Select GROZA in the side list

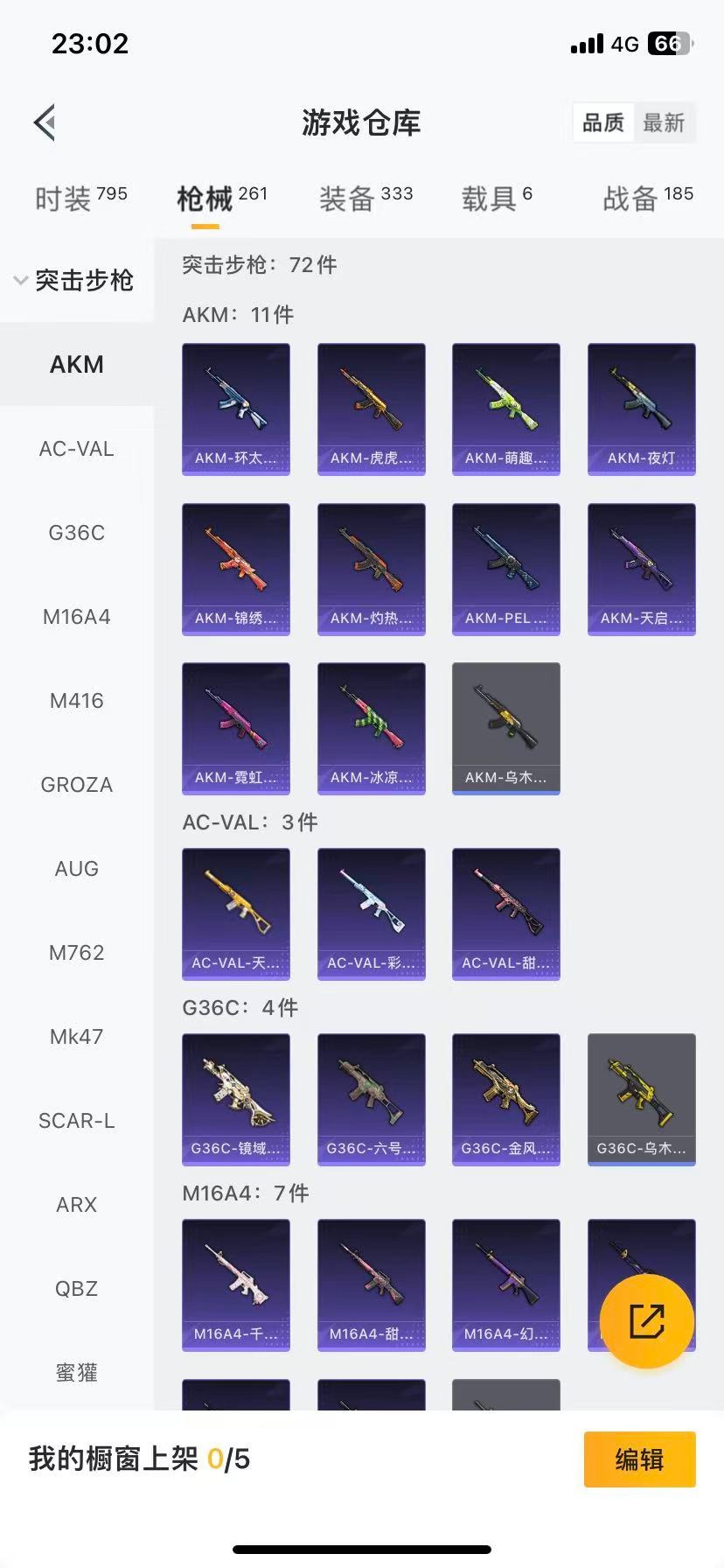click(x=77, y=785)
